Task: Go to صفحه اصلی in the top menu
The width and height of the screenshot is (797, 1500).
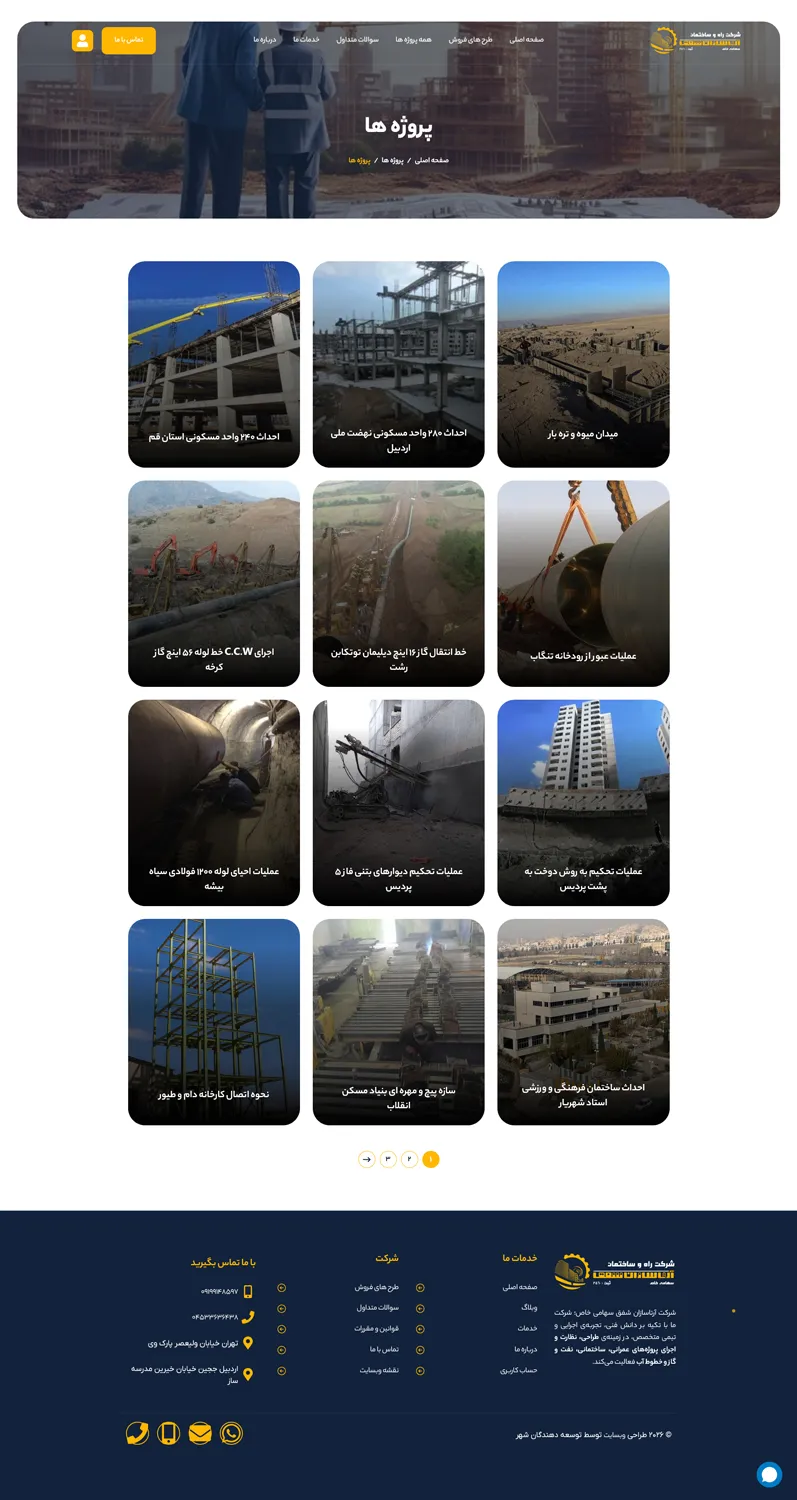Action: point(526,40)
